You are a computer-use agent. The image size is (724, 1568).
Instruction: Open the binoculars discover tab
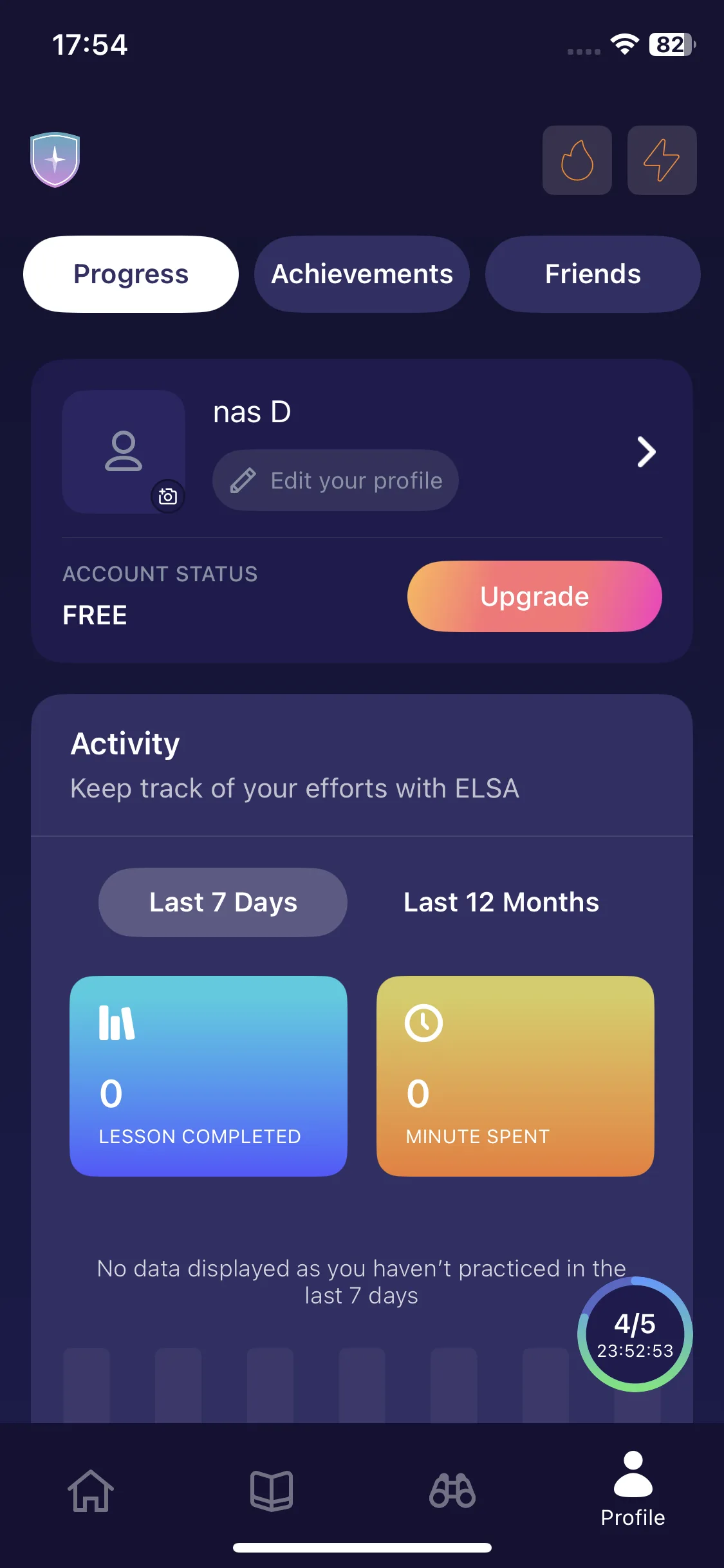(x=452, y=1491)
